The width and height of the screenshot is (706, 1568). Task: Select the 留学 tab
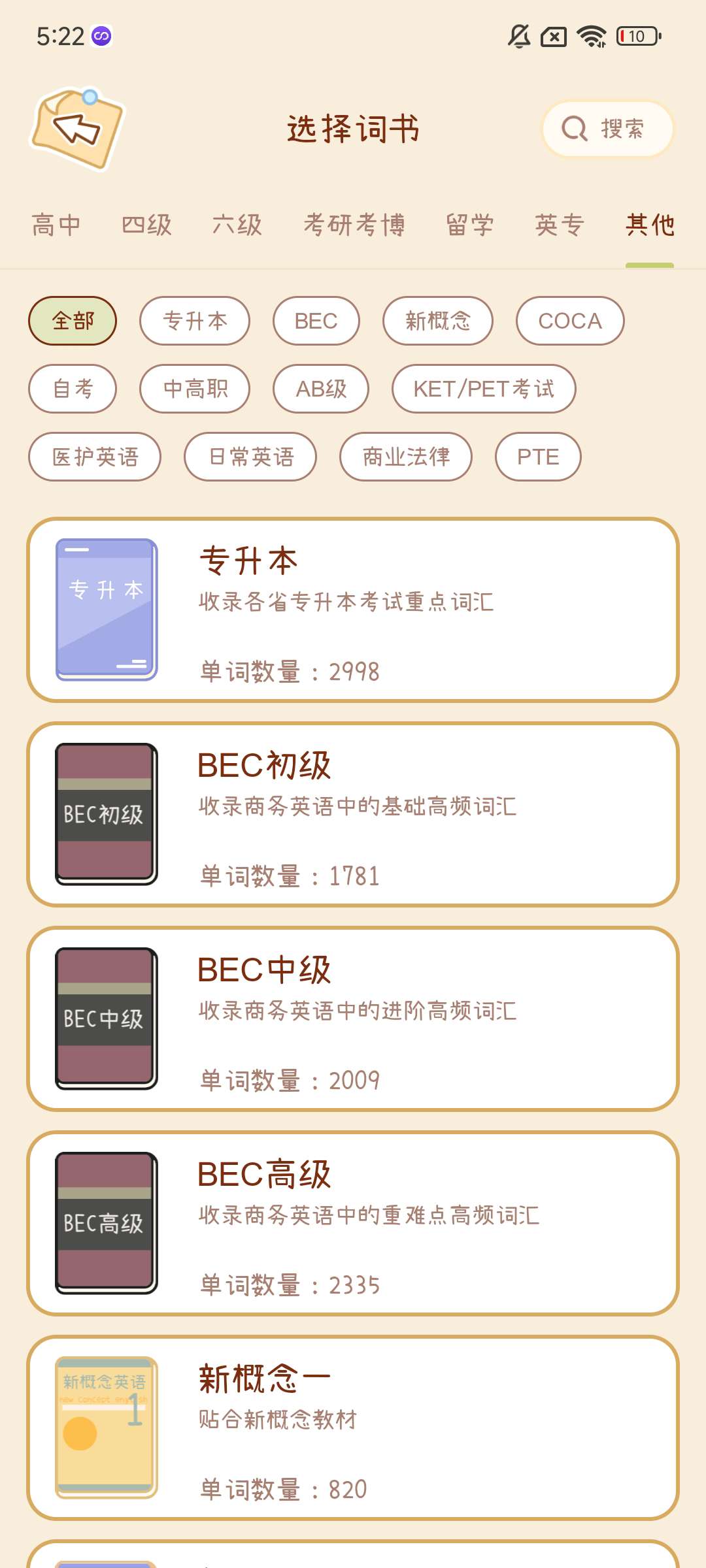469,225
